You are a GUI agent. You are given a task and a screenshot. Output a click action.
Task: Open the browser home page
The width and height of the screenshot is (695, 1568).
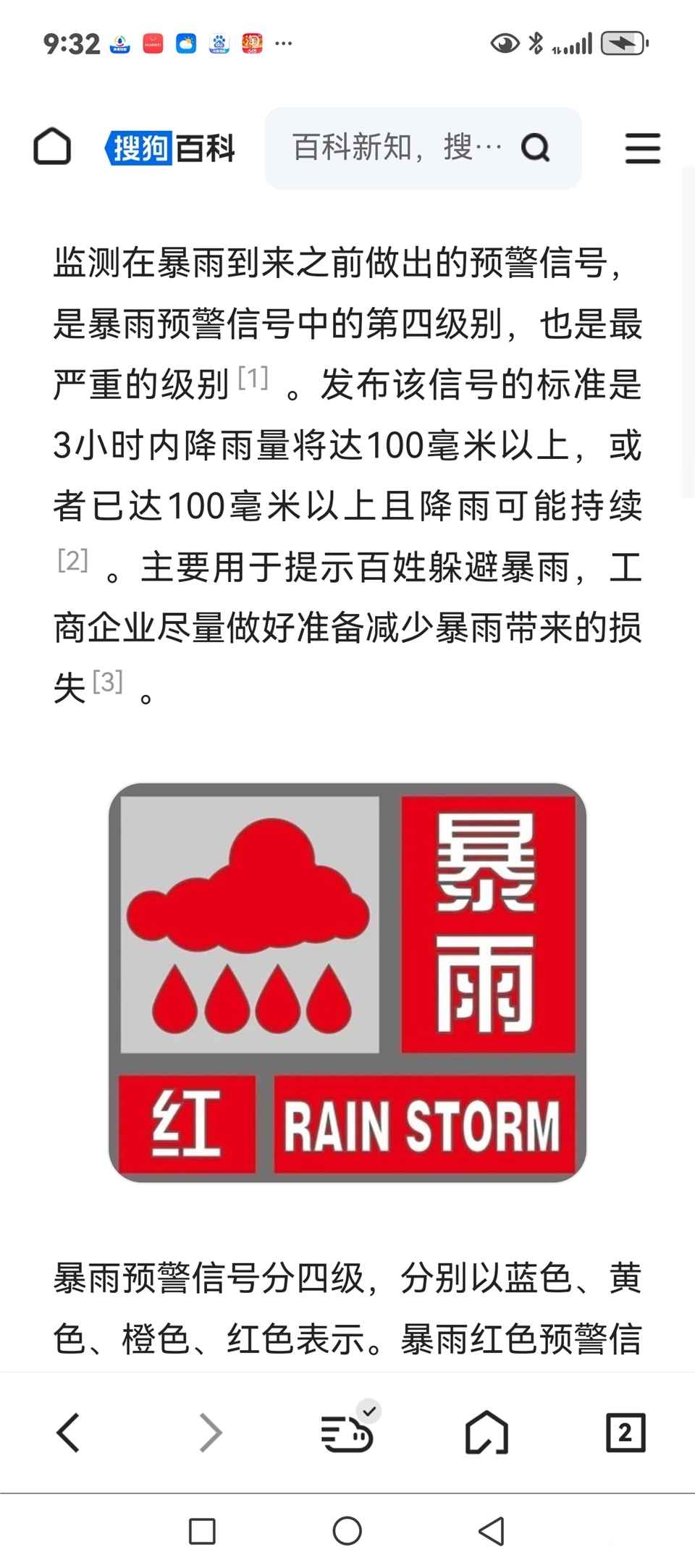click(486, 1432)
